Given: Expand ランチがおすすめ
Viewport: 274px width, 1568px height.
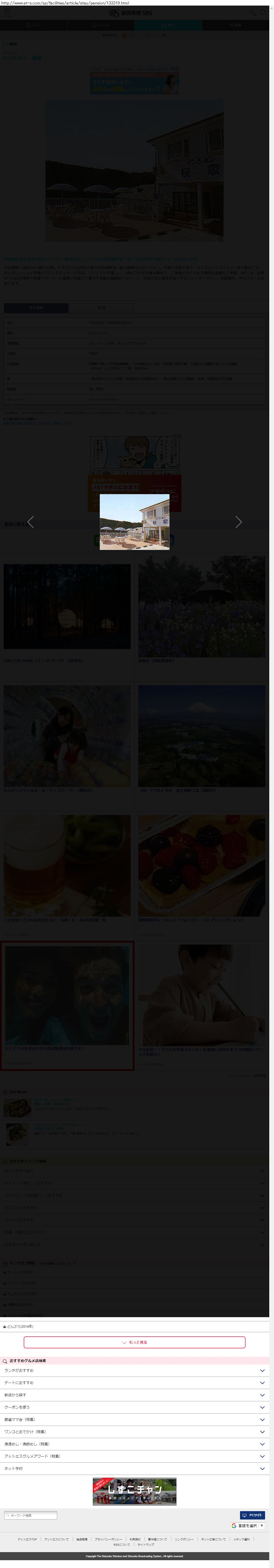Looking at the screenshot, I should [135, 1370].
